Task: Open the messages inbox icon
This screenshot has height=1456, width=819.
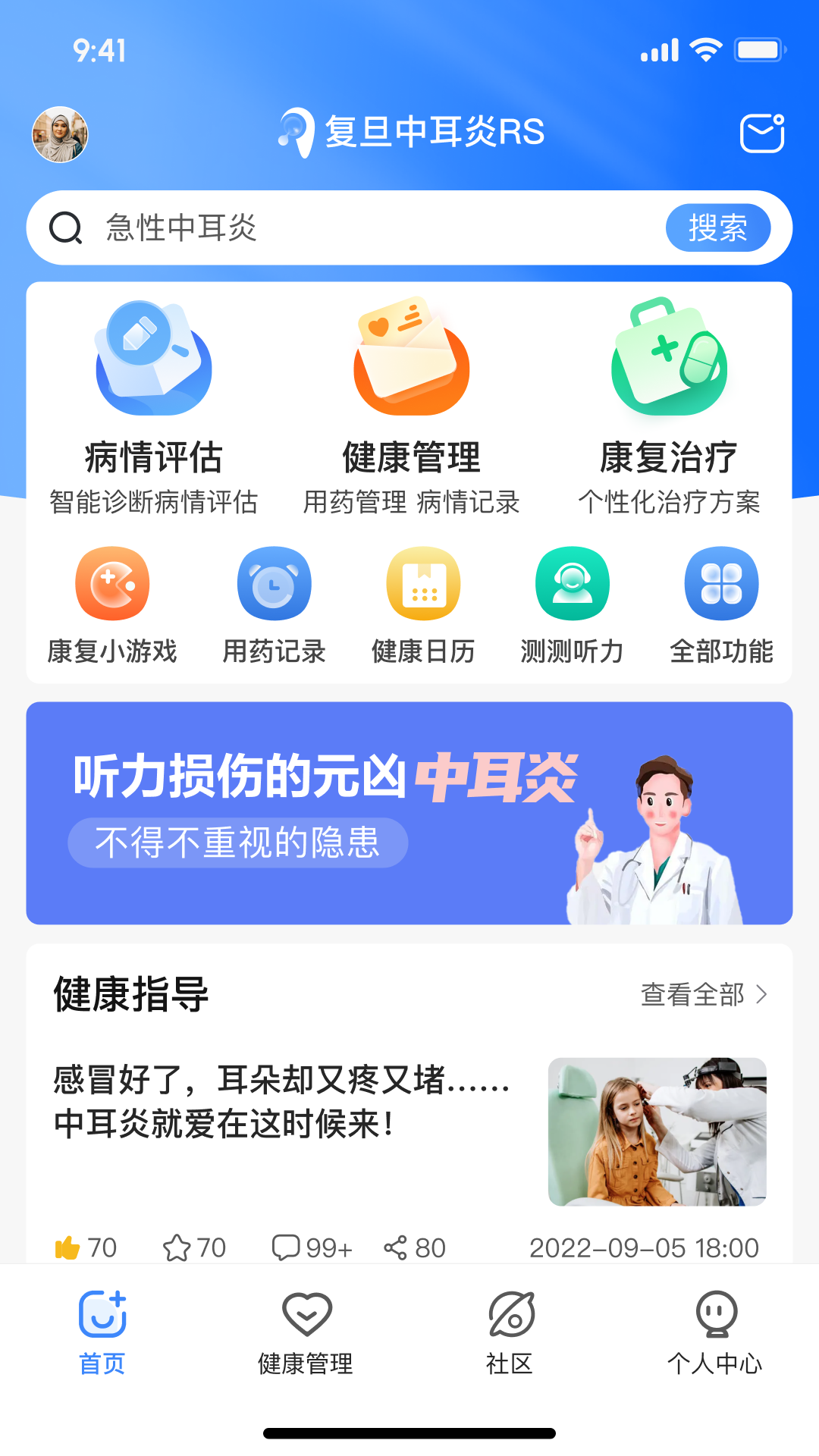Action: (x=761, y=133)
